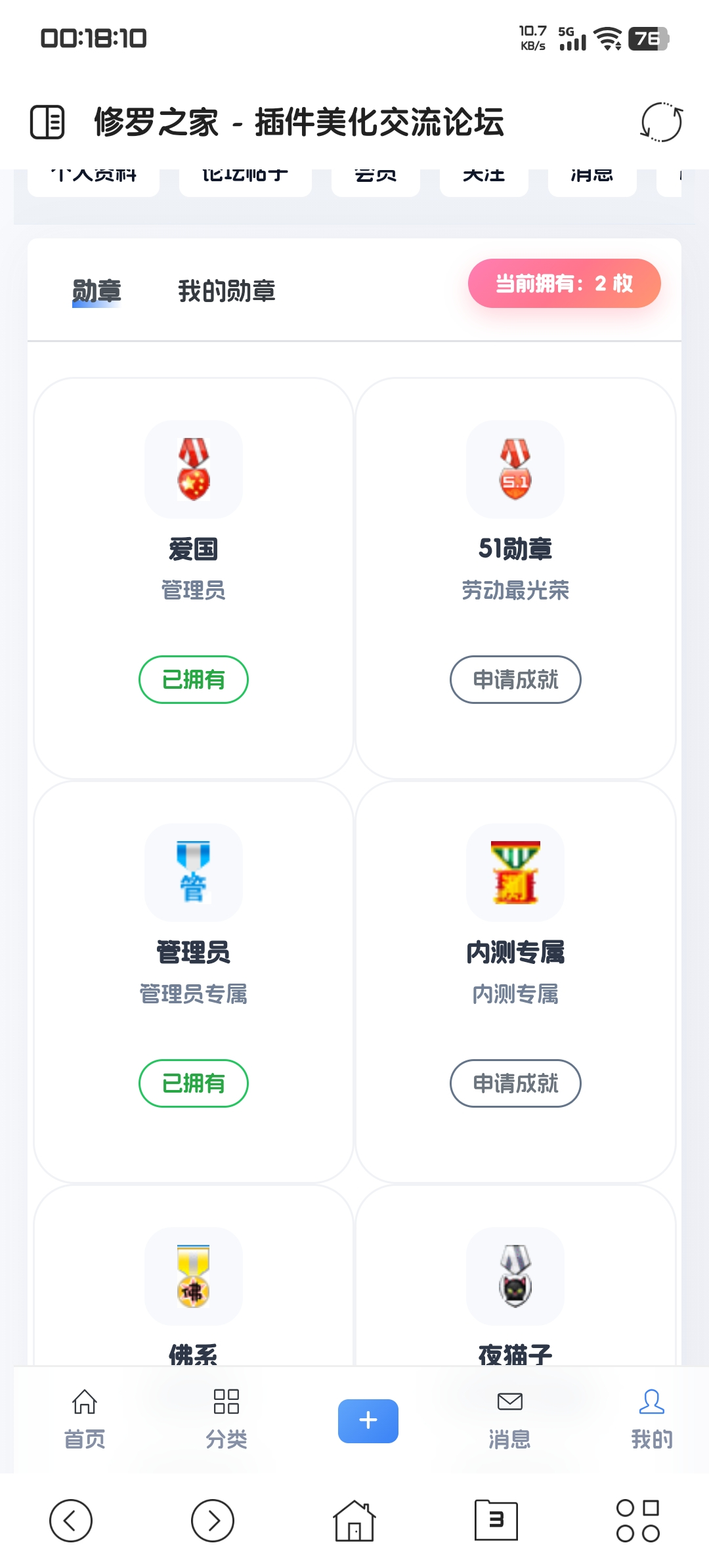Refresh the forum page
Viewport: 709px width, 1568px height.
(x=661, y=122)
